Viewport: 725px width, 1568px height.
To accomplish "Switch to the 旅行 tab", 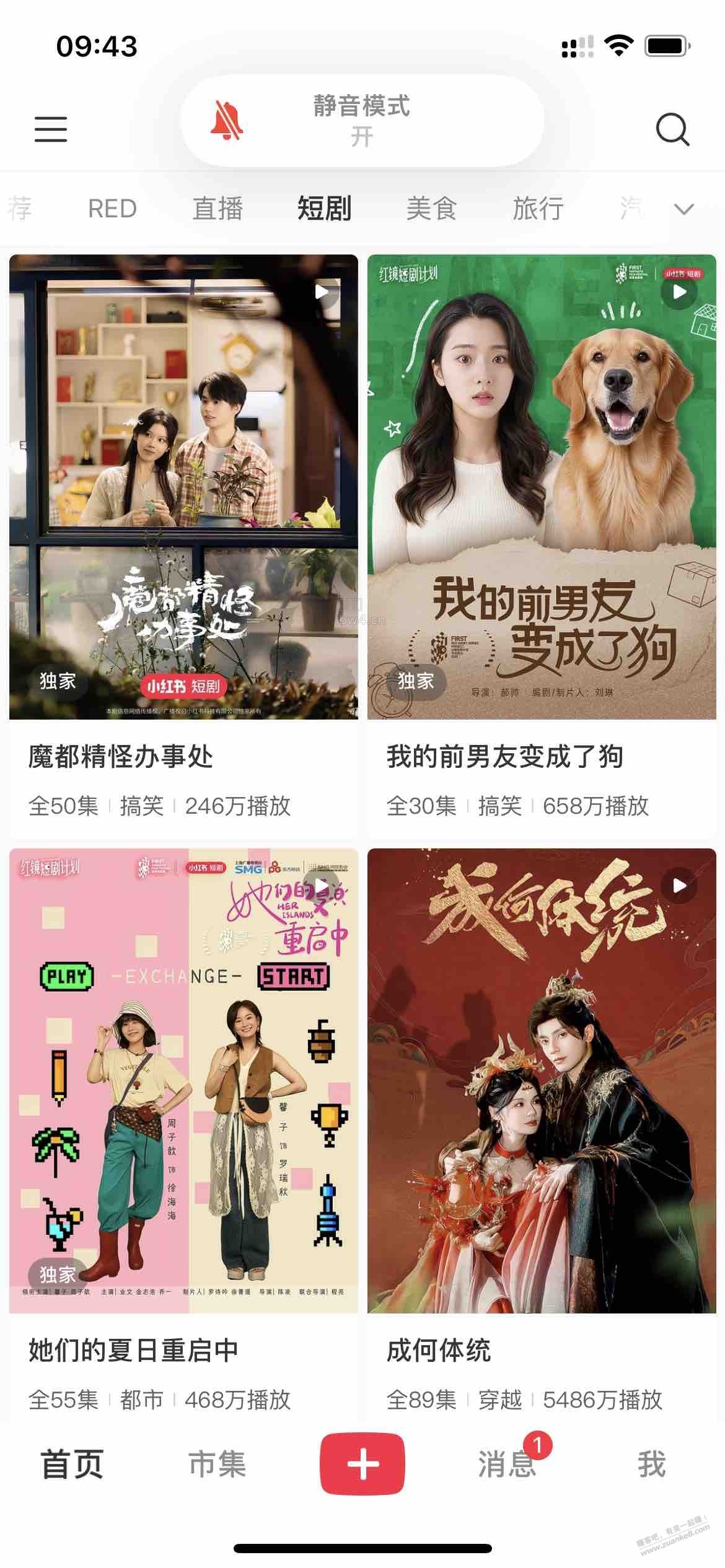I will pyautogui.click(x=538, y=208).
